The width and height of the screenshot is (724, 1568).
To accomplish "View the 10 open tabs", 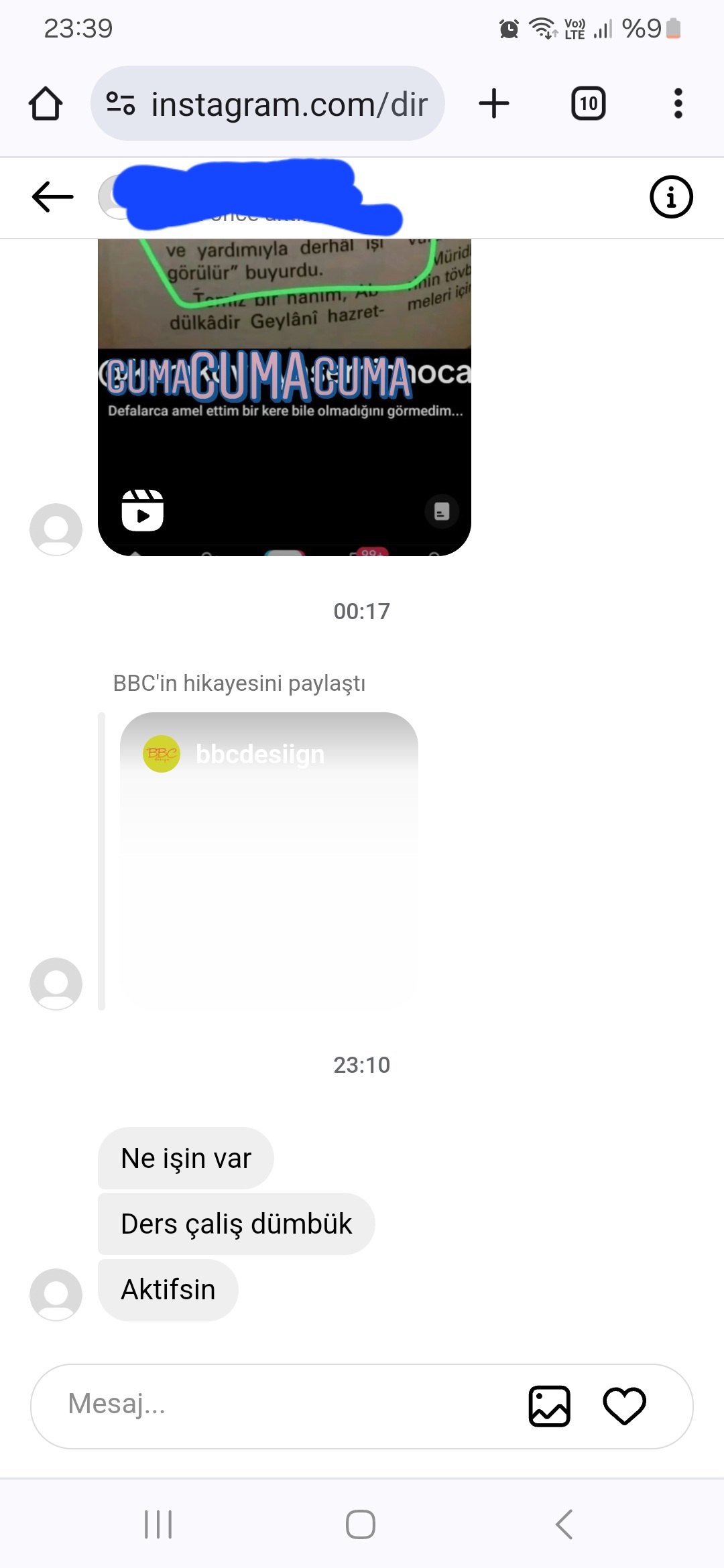I will [588, 104].
